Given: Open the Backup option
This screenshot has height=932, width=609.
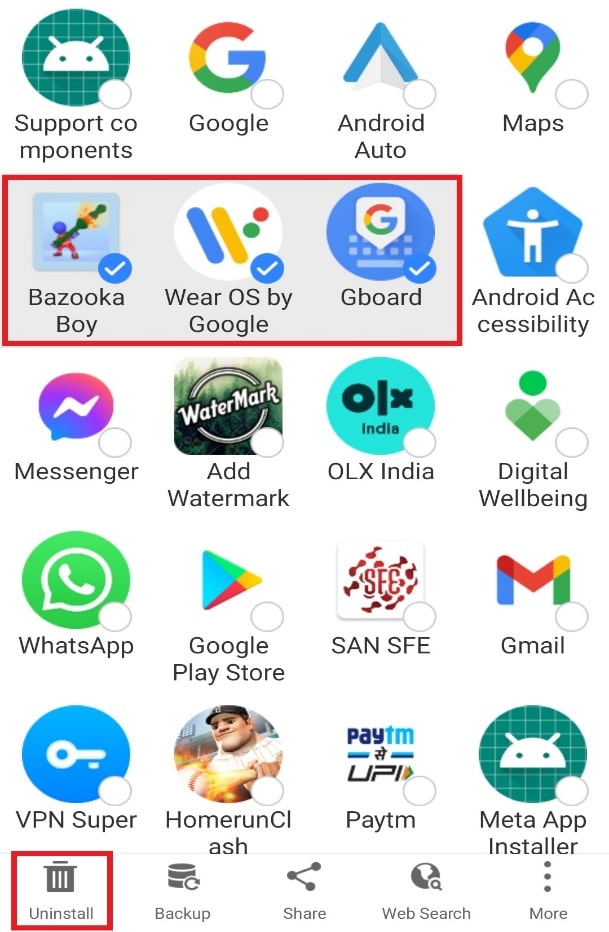Looking at the screenshot, I should point(182,891).
